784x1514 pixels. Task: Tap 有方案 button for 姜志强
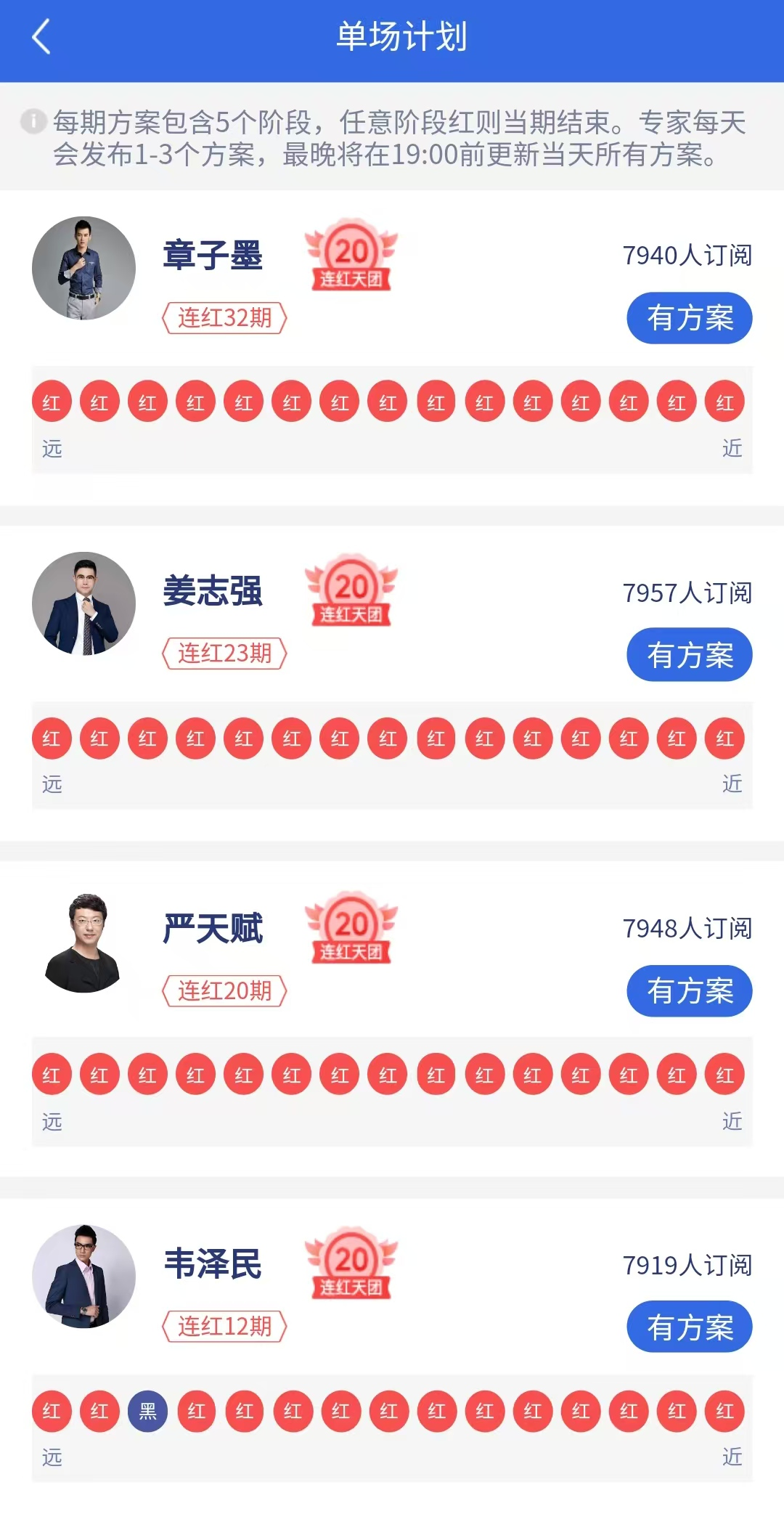pos(689,655)
